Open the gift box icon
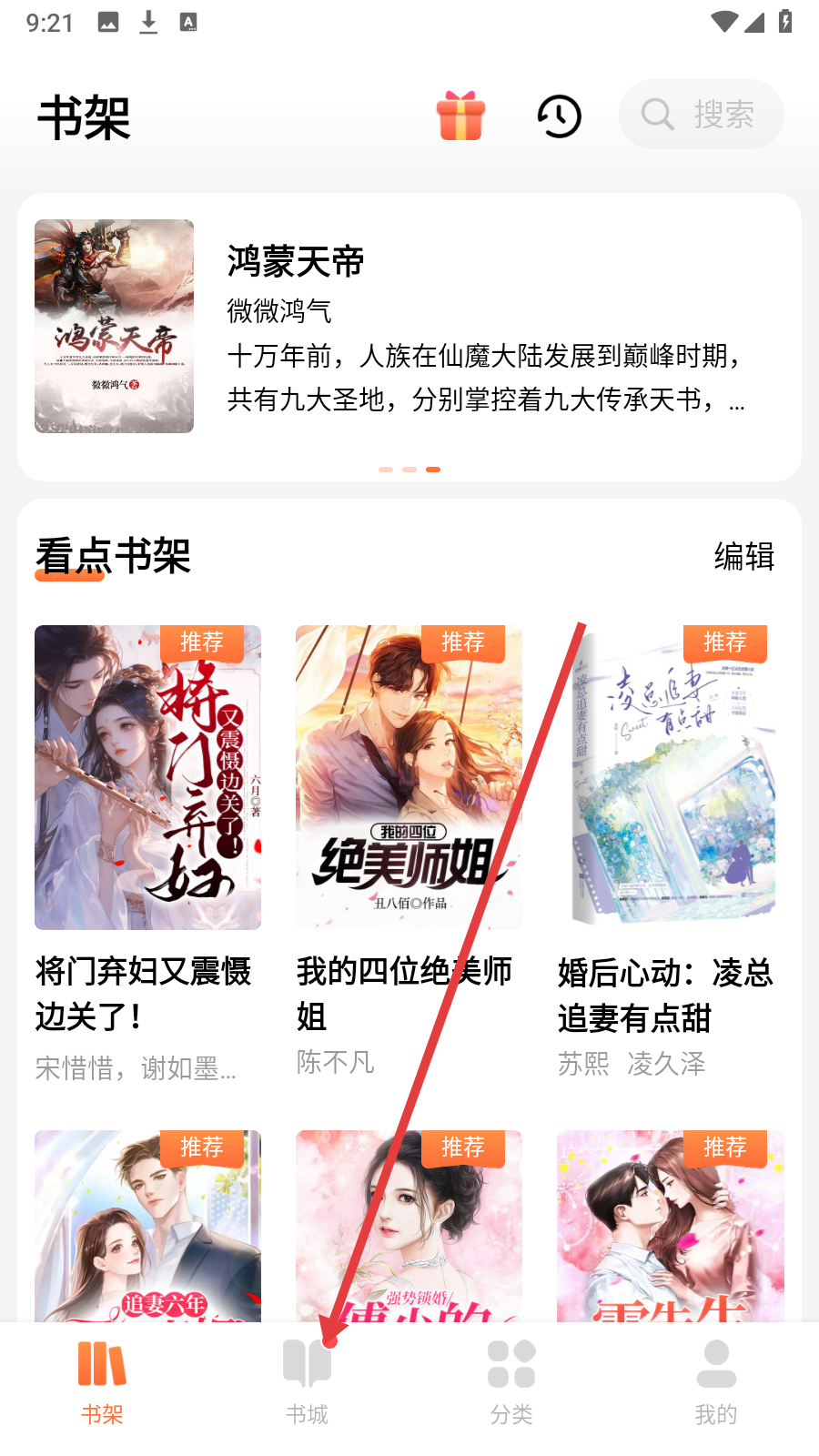819x1456 pixels. [460, 116]
